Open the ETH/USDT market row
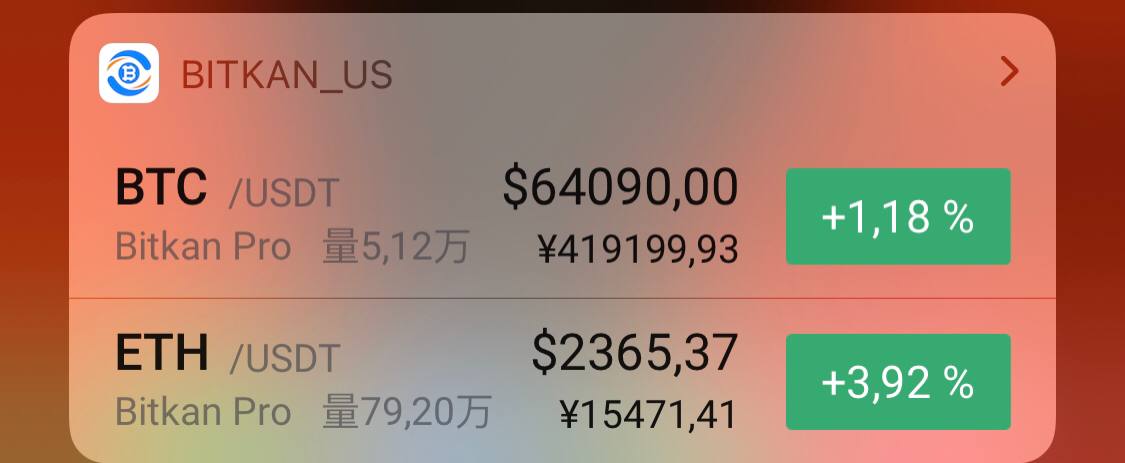 (420, 382)
